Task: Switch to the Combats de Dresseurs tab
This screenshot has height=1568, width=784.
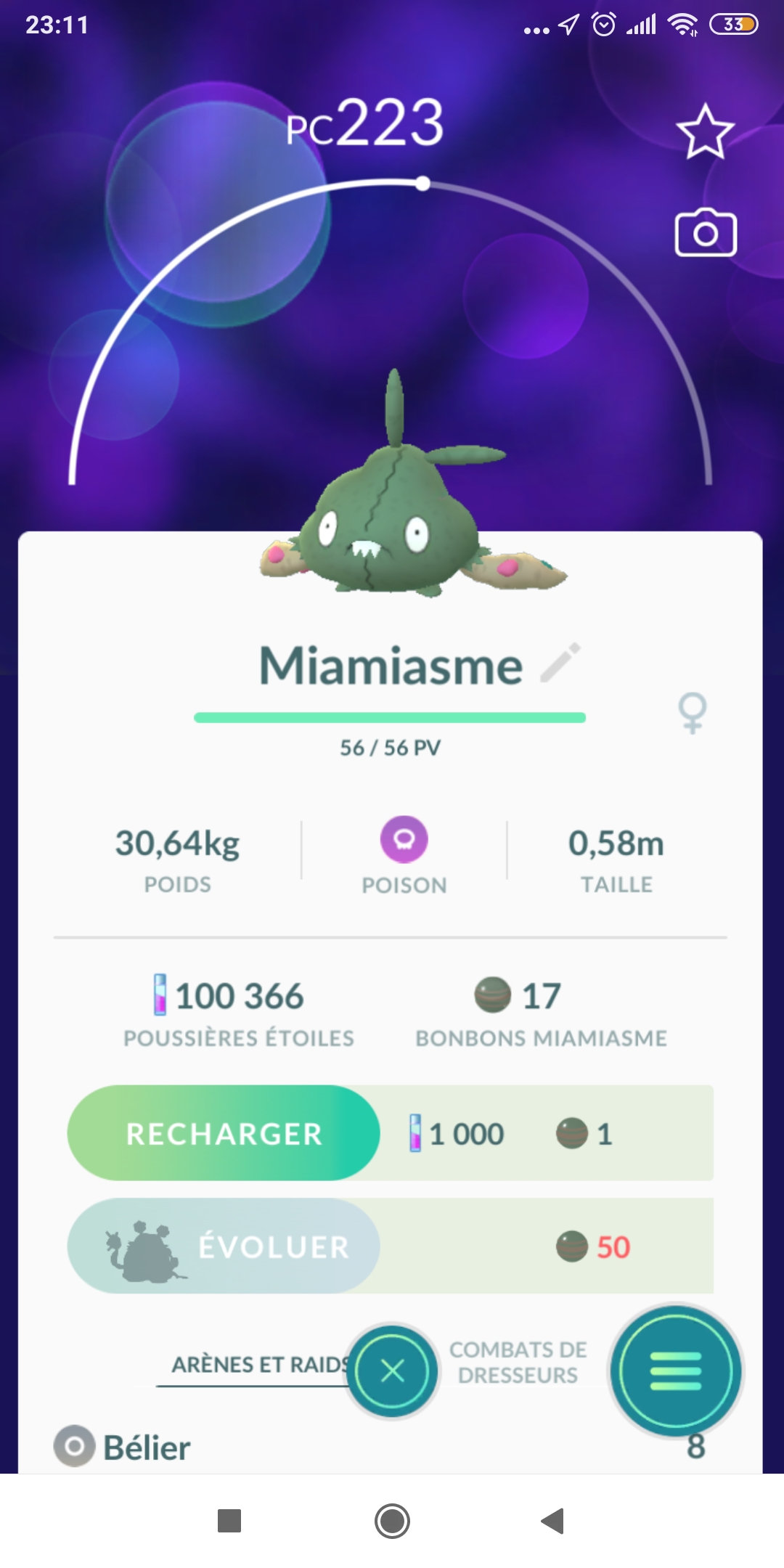Action: coord(518,1363)
